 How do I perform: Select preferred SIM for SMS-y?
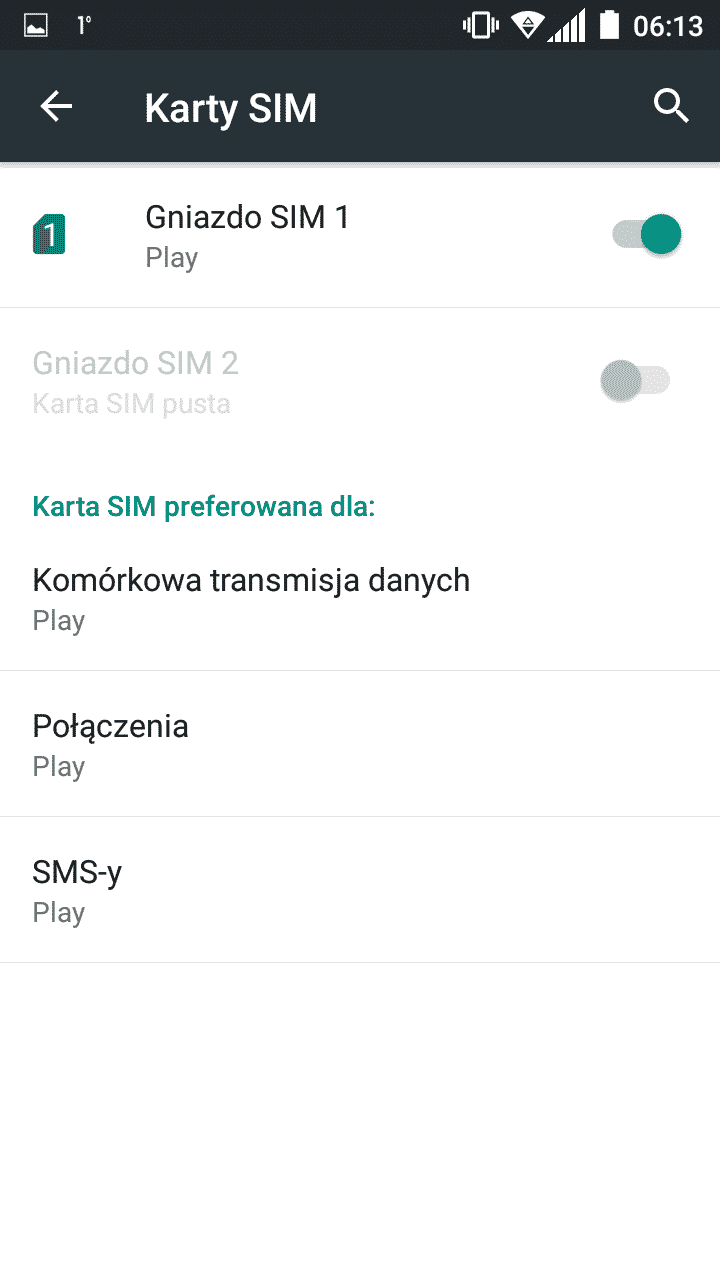78,890
